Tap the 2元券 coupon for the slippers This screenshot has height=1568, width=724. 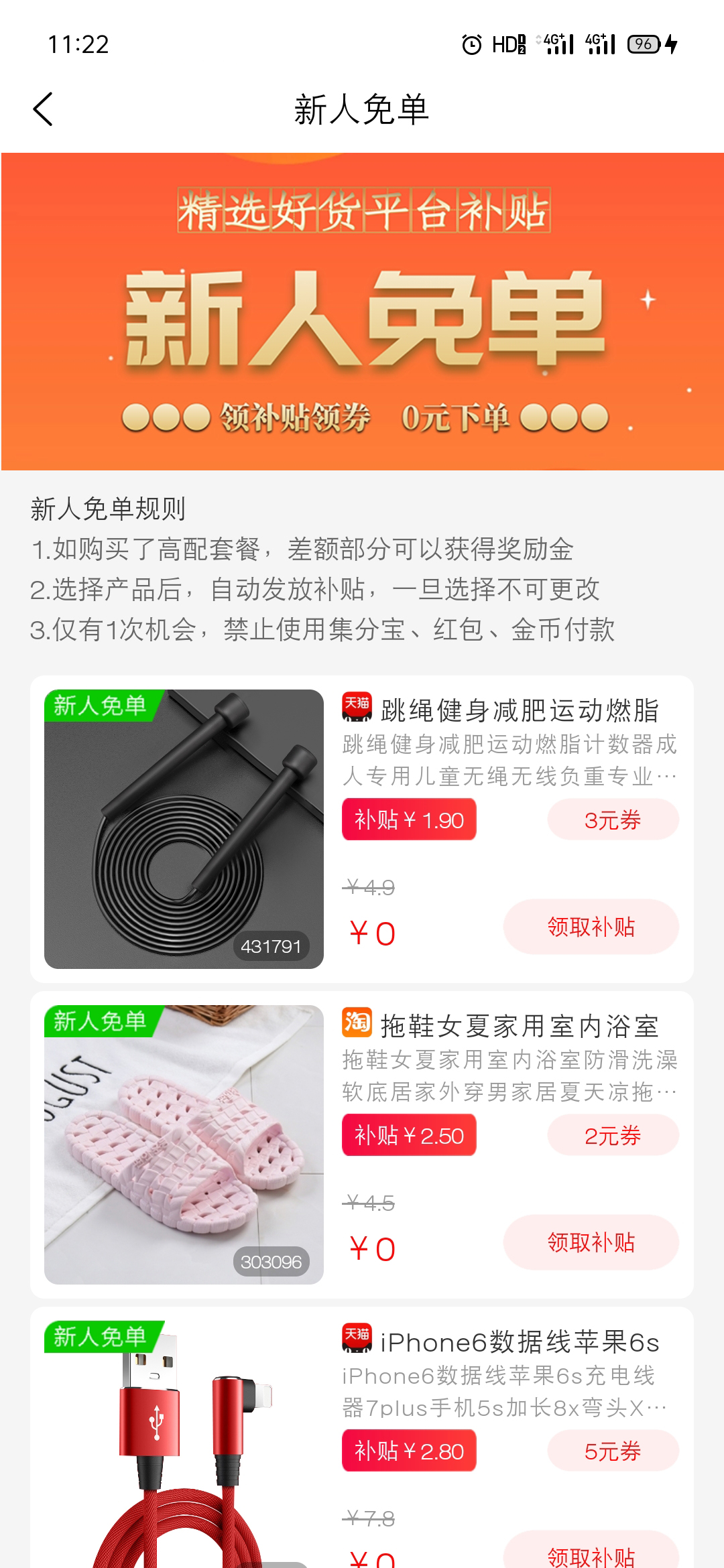[612, 1135]
